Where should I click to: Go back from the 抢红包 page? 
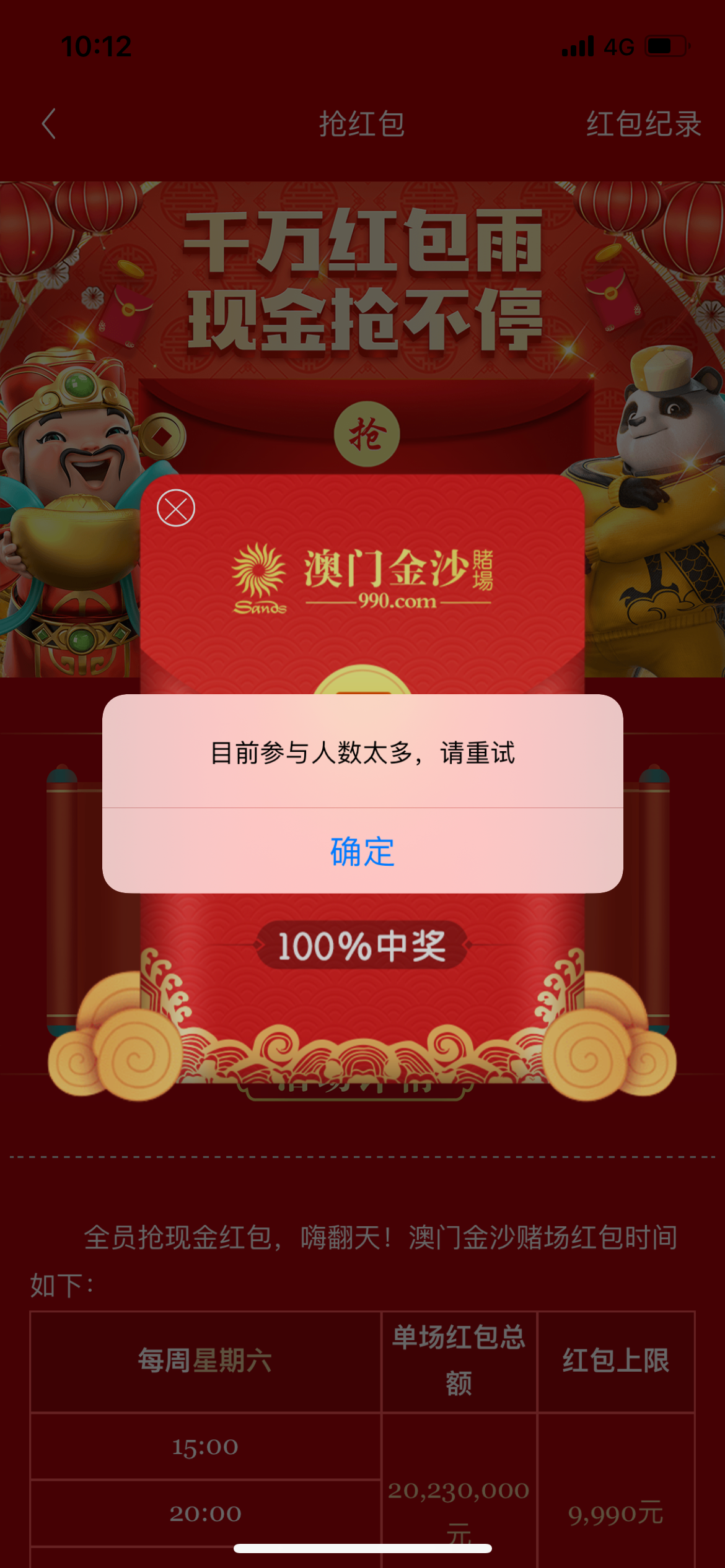click(x=49, y=124)
